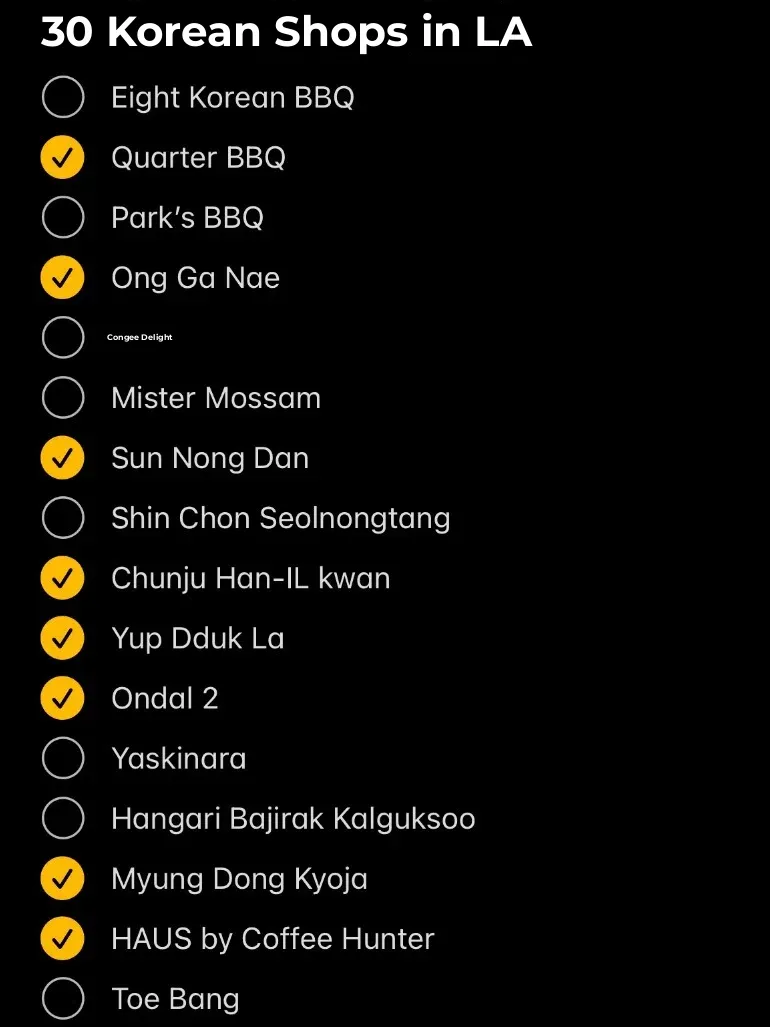Uncheck Quarter BBQ item
Screen dimensions: 770x1027
tap(63, 158)
